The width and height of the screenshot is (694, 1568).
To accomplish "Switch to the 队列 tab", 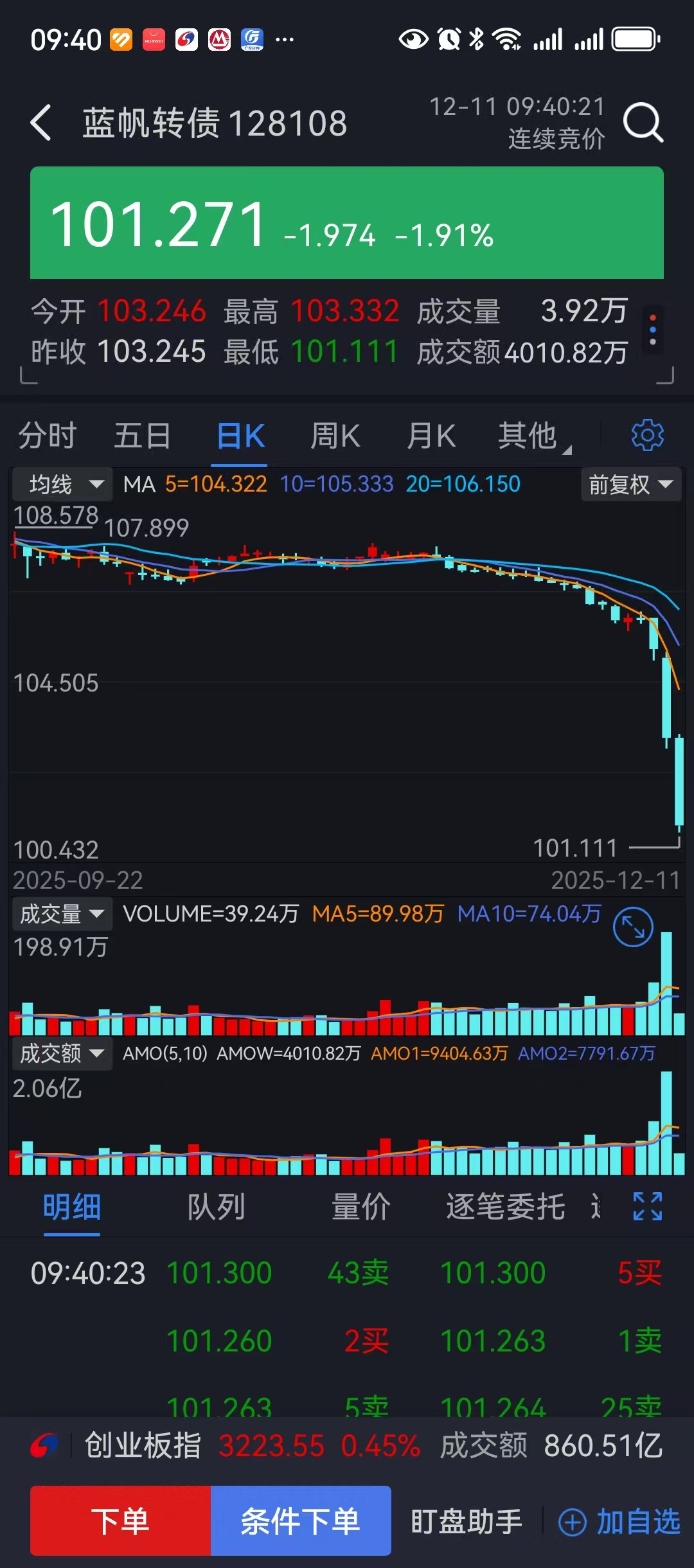I will 216,1207.
